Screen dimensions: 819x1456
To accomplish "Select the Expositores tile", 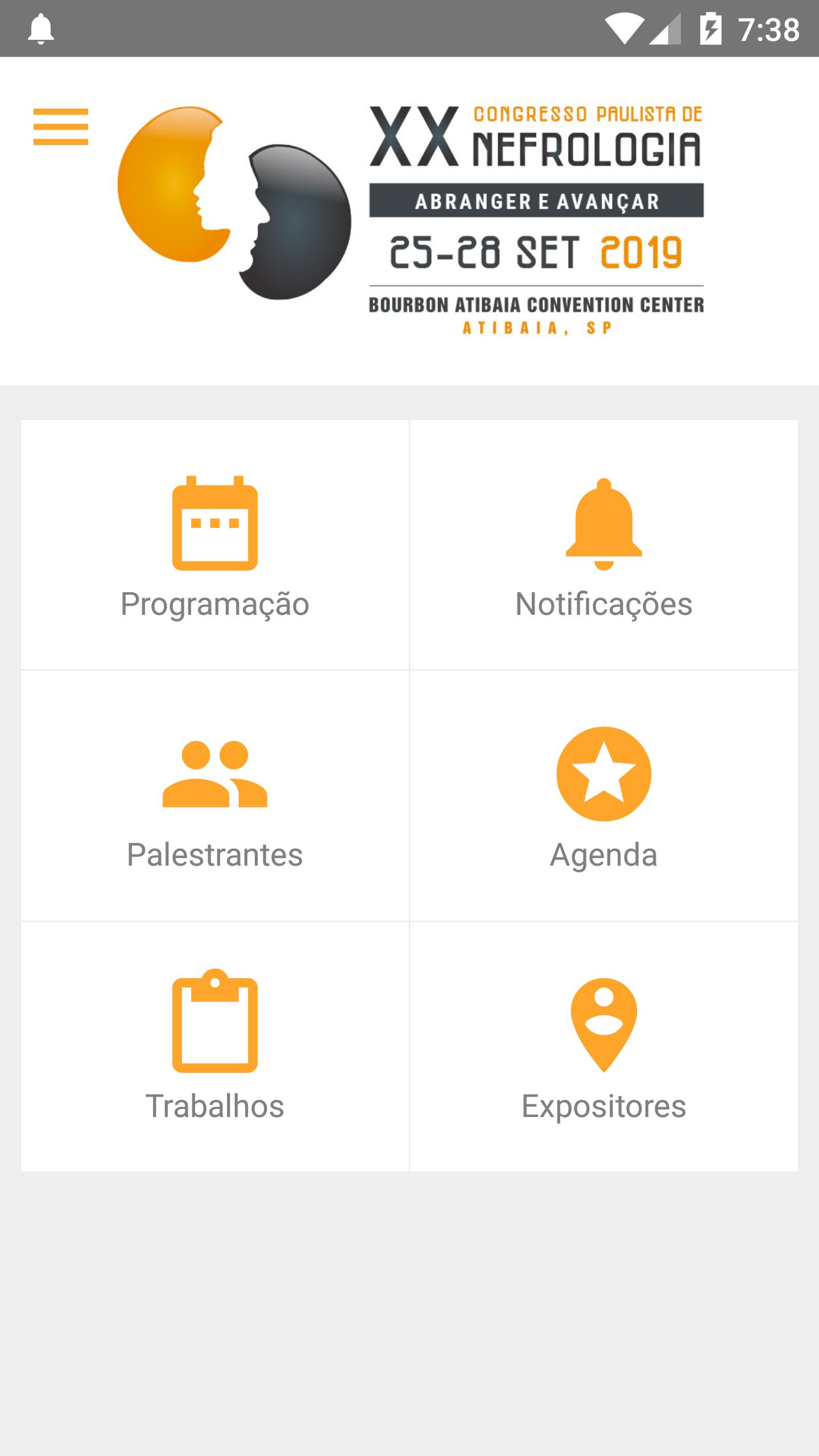I will click(604, 1046).
